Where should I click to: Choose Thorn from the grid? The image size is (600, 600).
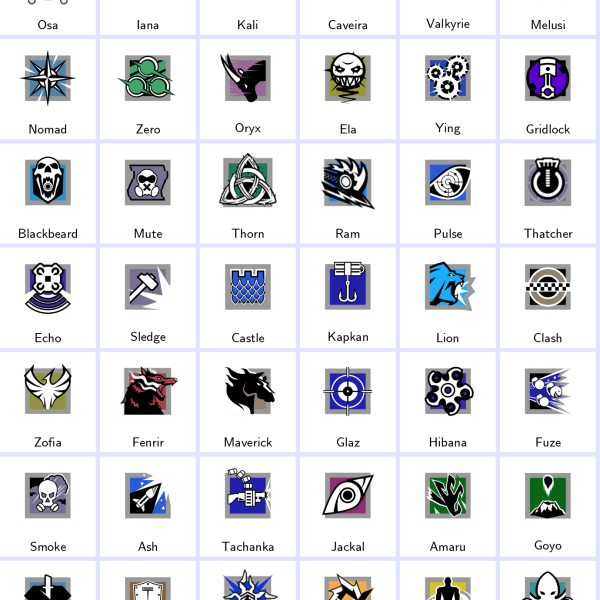point(248,192)
